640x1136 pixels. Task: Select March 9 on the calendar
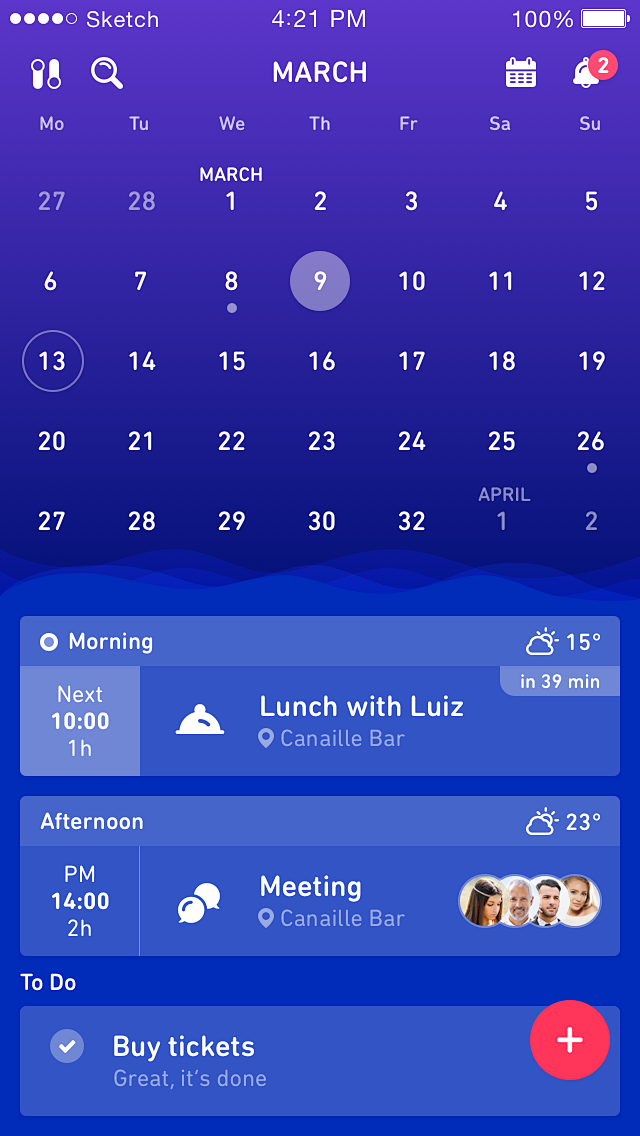(320, 281)
